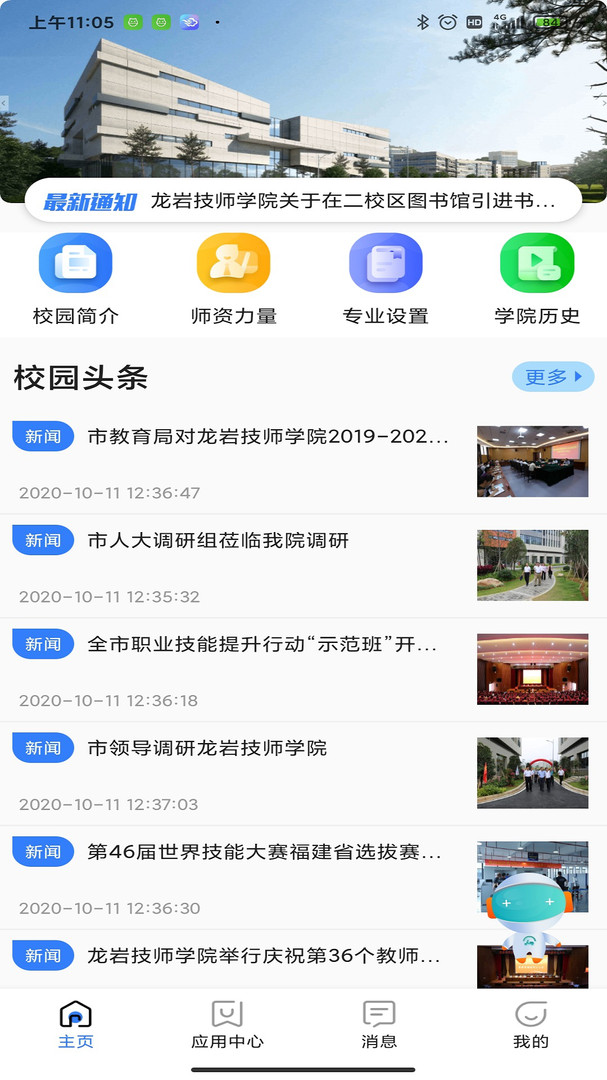Open the 我的 profile tab
Viewport: 607px width, 1080px height.
[531, 1024]
